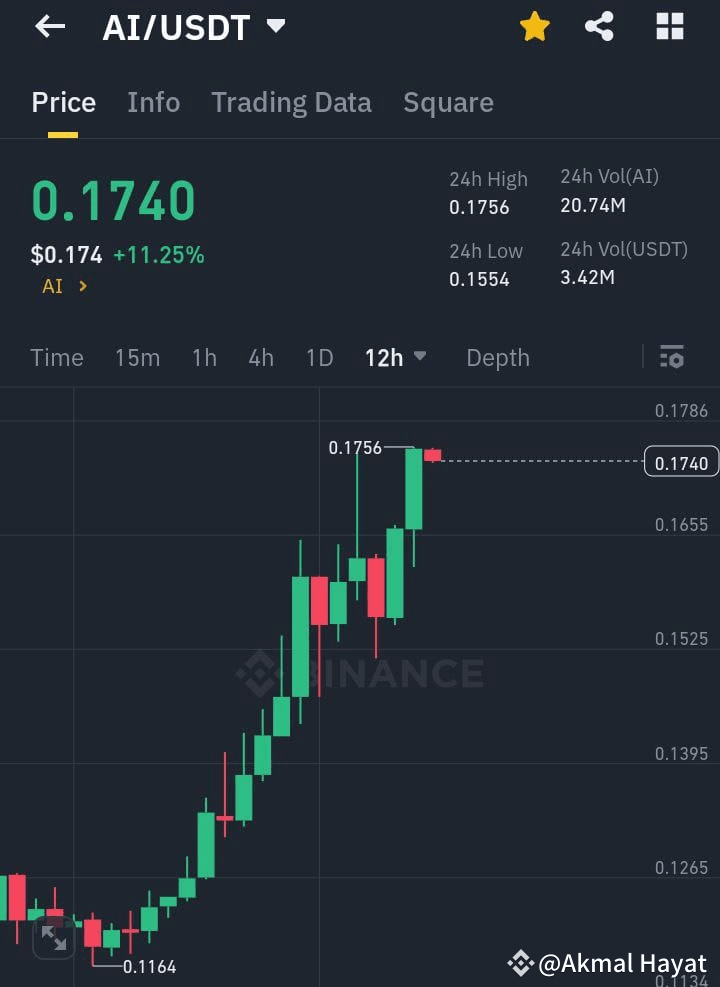The width and height of the screenshot is (720, 987).
Task: Open chart settings via the indicator icon
Action: [x=672, y=357]
